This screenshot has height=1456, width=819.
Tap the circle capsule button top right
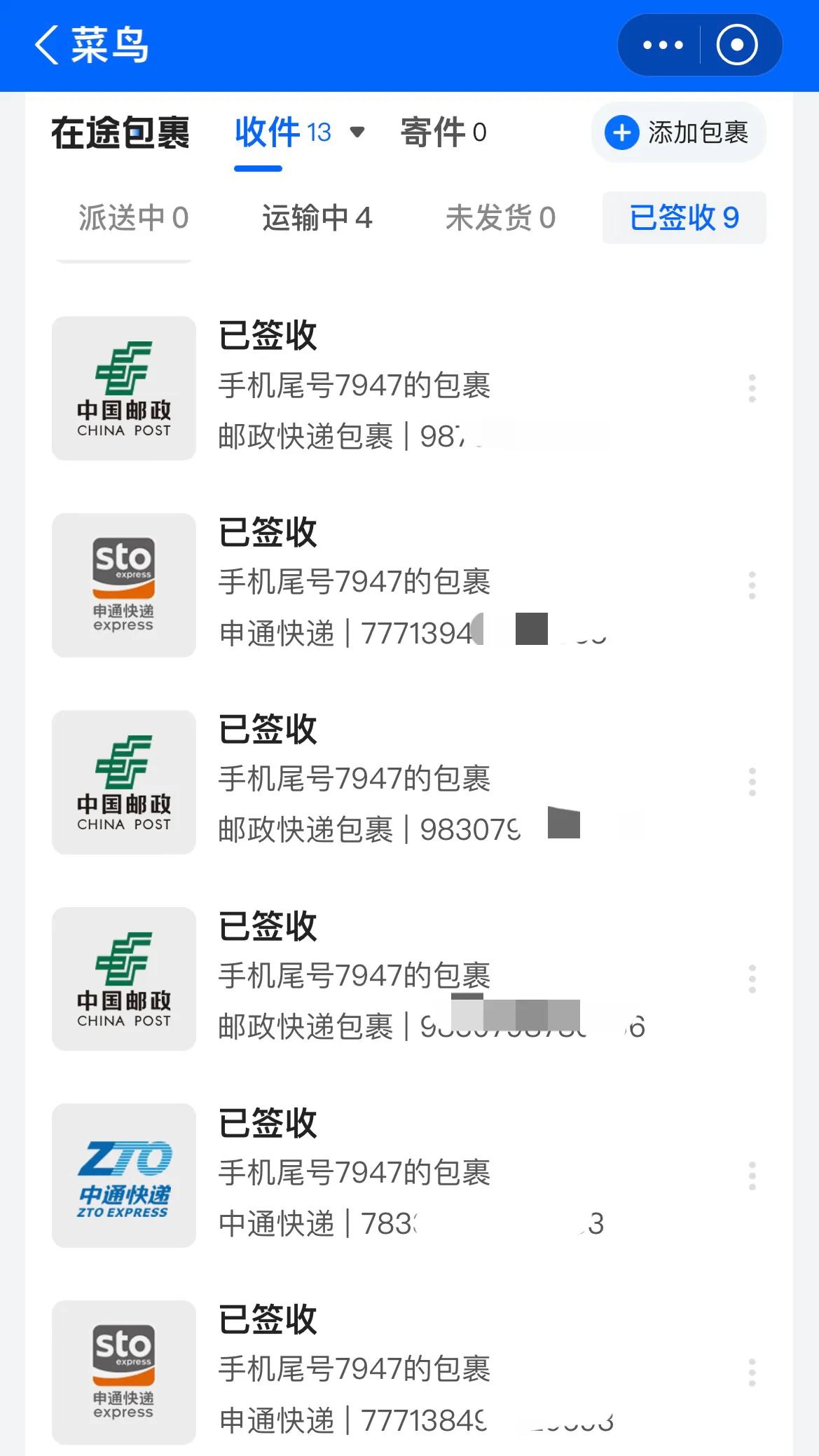(x=737, y=44)
